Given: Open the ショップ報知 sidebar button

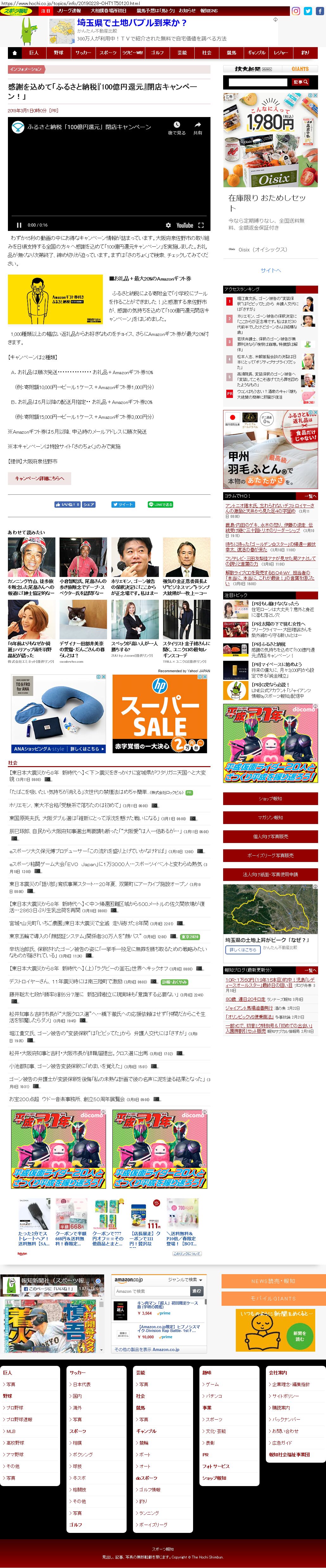Looking at the screenshot, I should (270, 799).
